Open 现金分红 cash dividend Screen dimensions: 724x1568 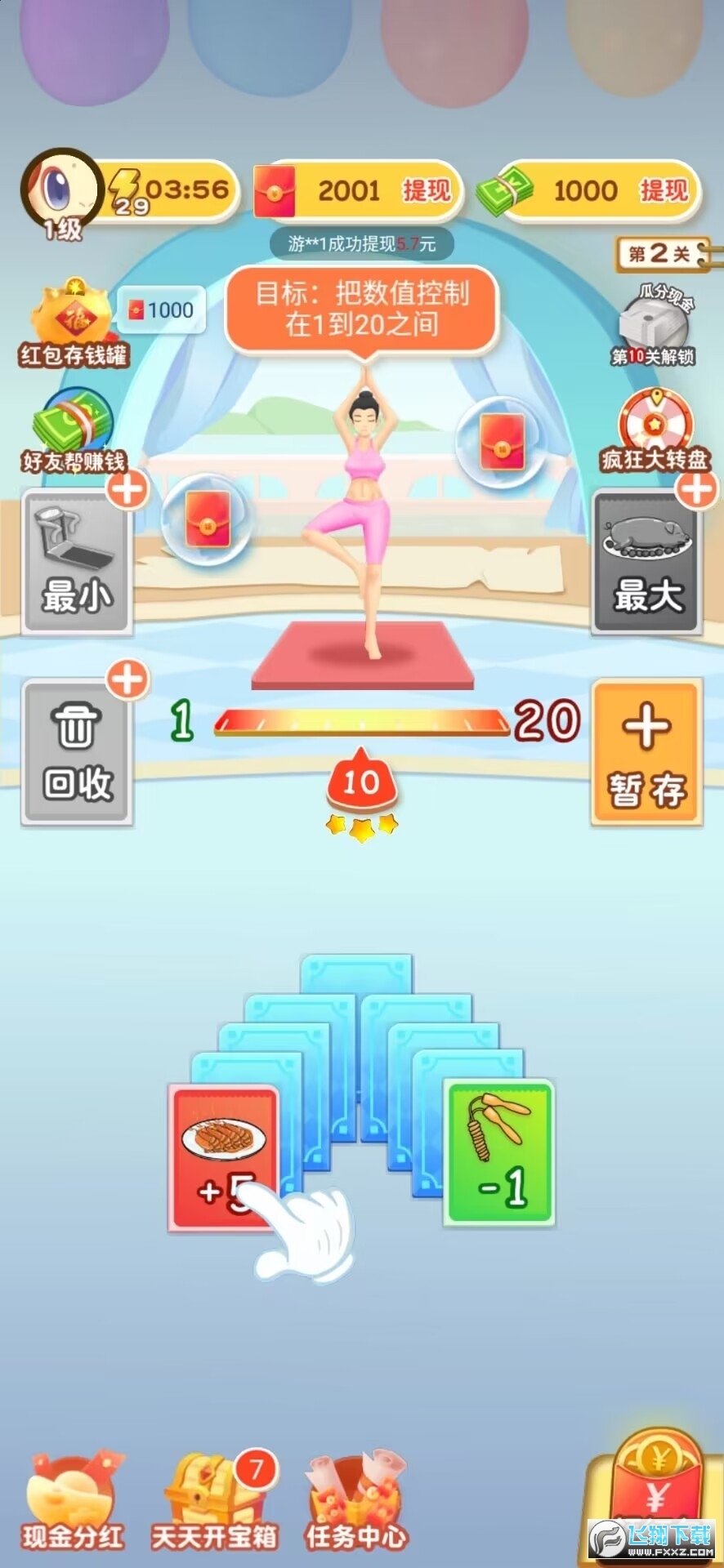click(x=73, y=1503)
